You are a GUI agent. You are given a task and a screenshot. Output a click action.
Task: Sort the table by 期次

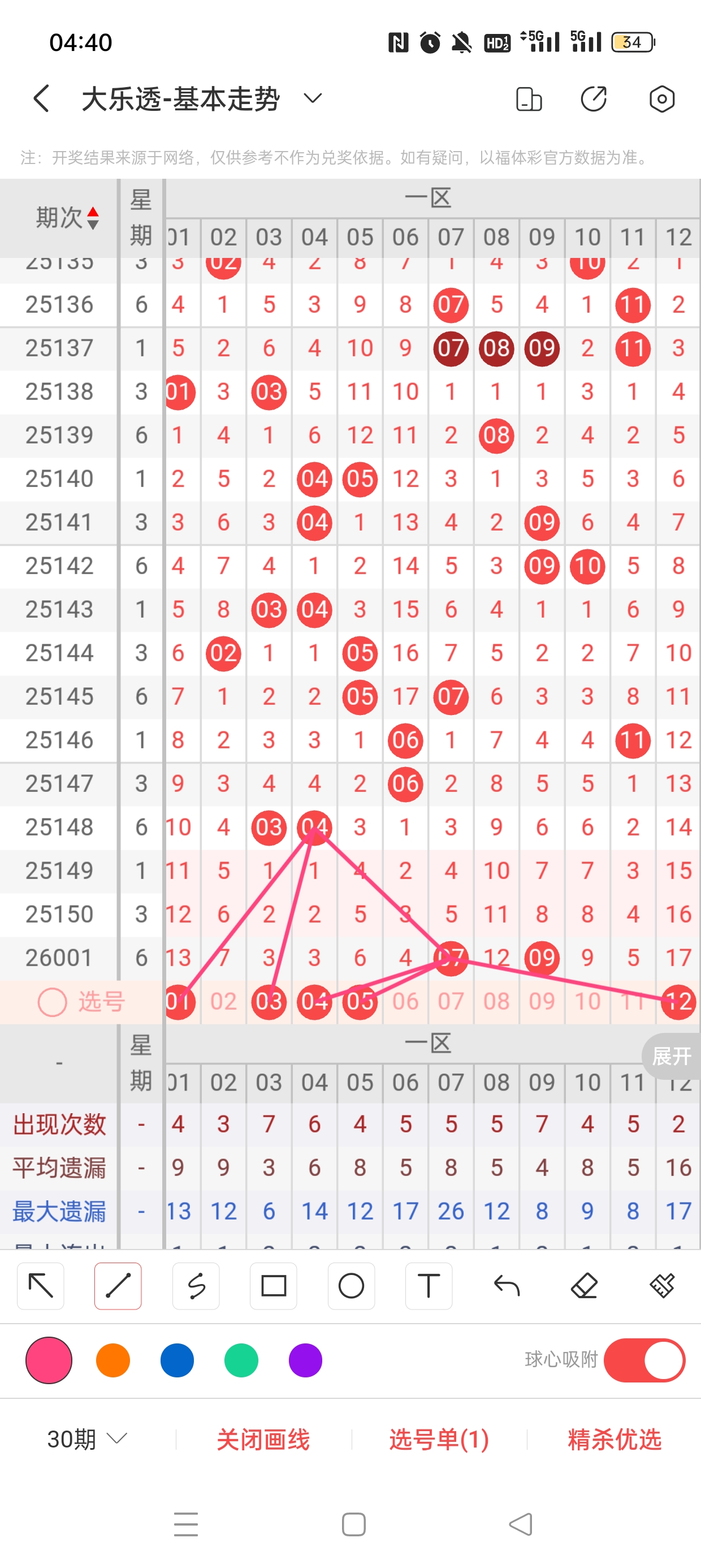[x=67, y=217]
